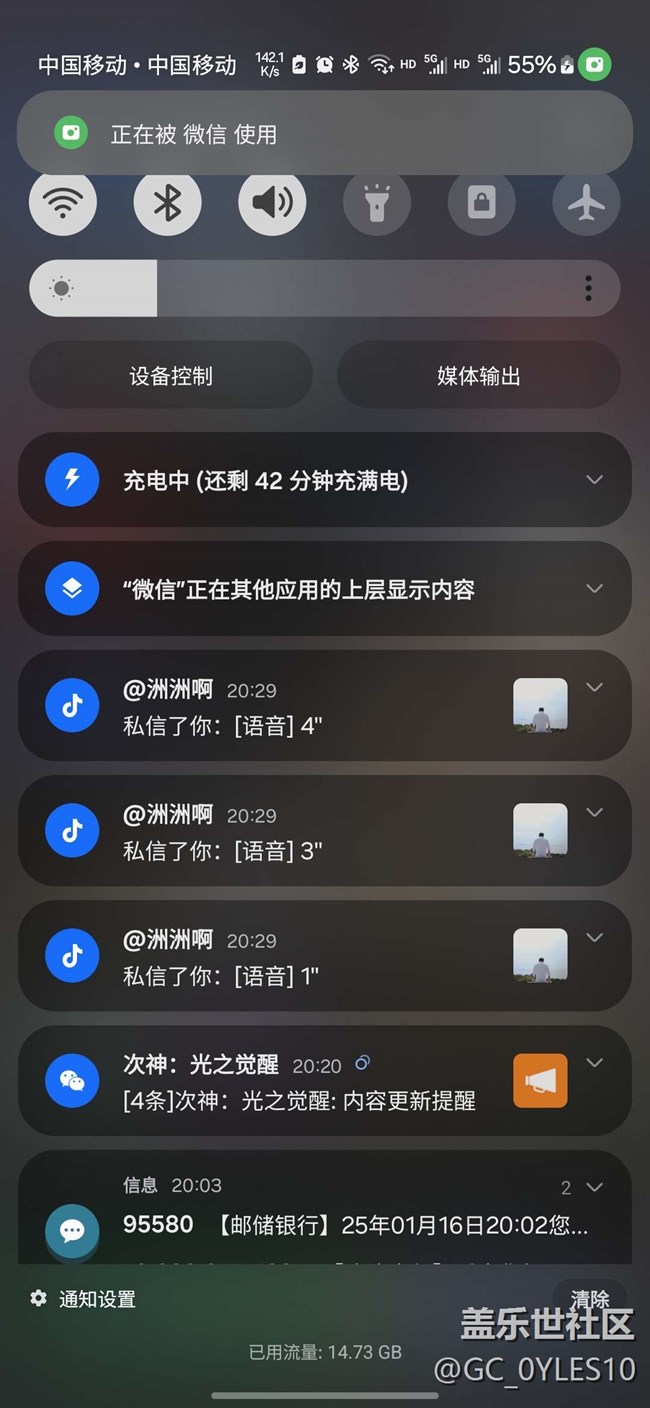Viewport: 650px width, 1408px height.
Task: Open 通知设置 notification settings
Action: click(84, 1299)
